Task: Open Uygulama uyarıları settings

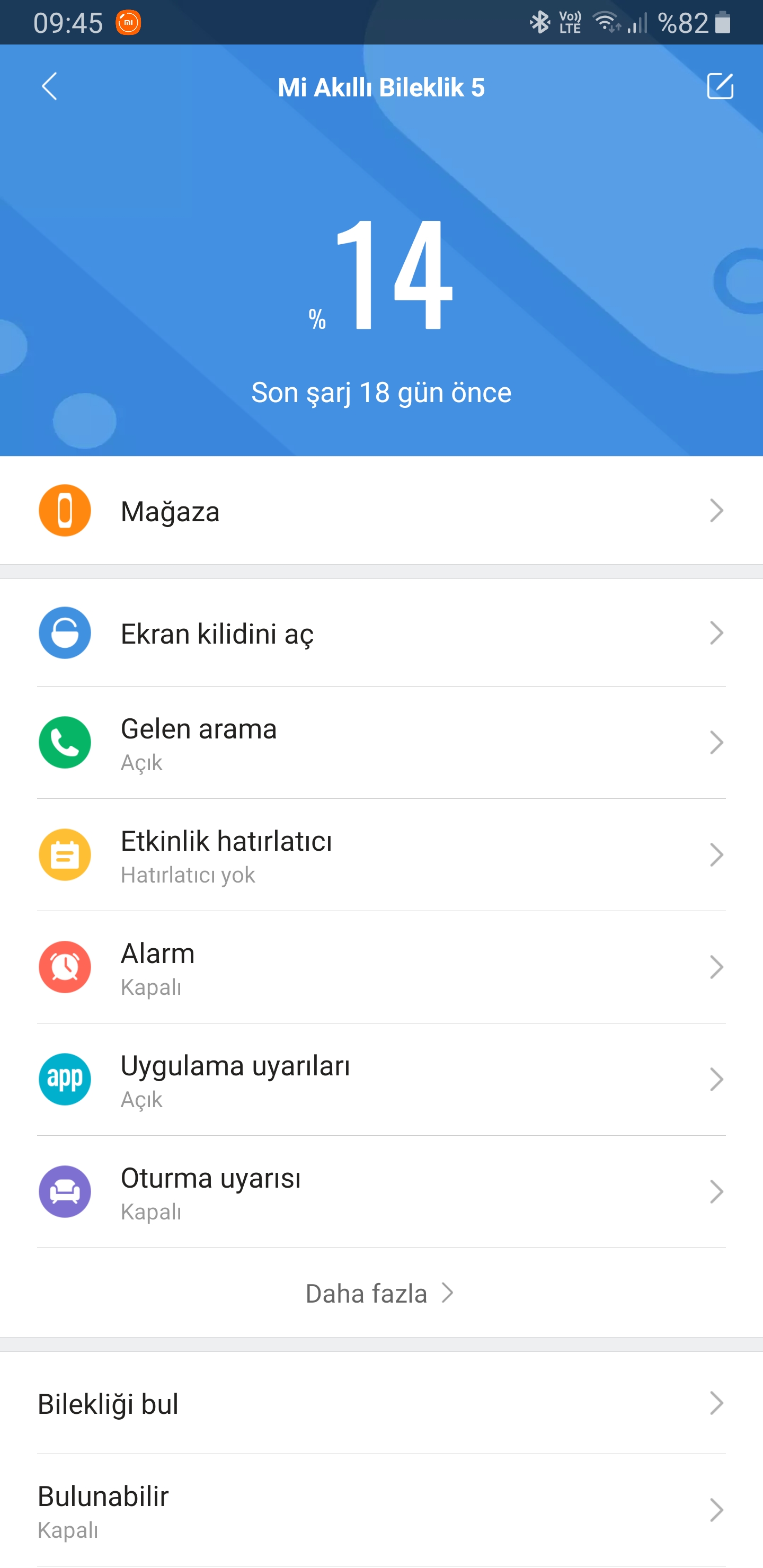Action: pyautogui.click(x=381, y=1079)
